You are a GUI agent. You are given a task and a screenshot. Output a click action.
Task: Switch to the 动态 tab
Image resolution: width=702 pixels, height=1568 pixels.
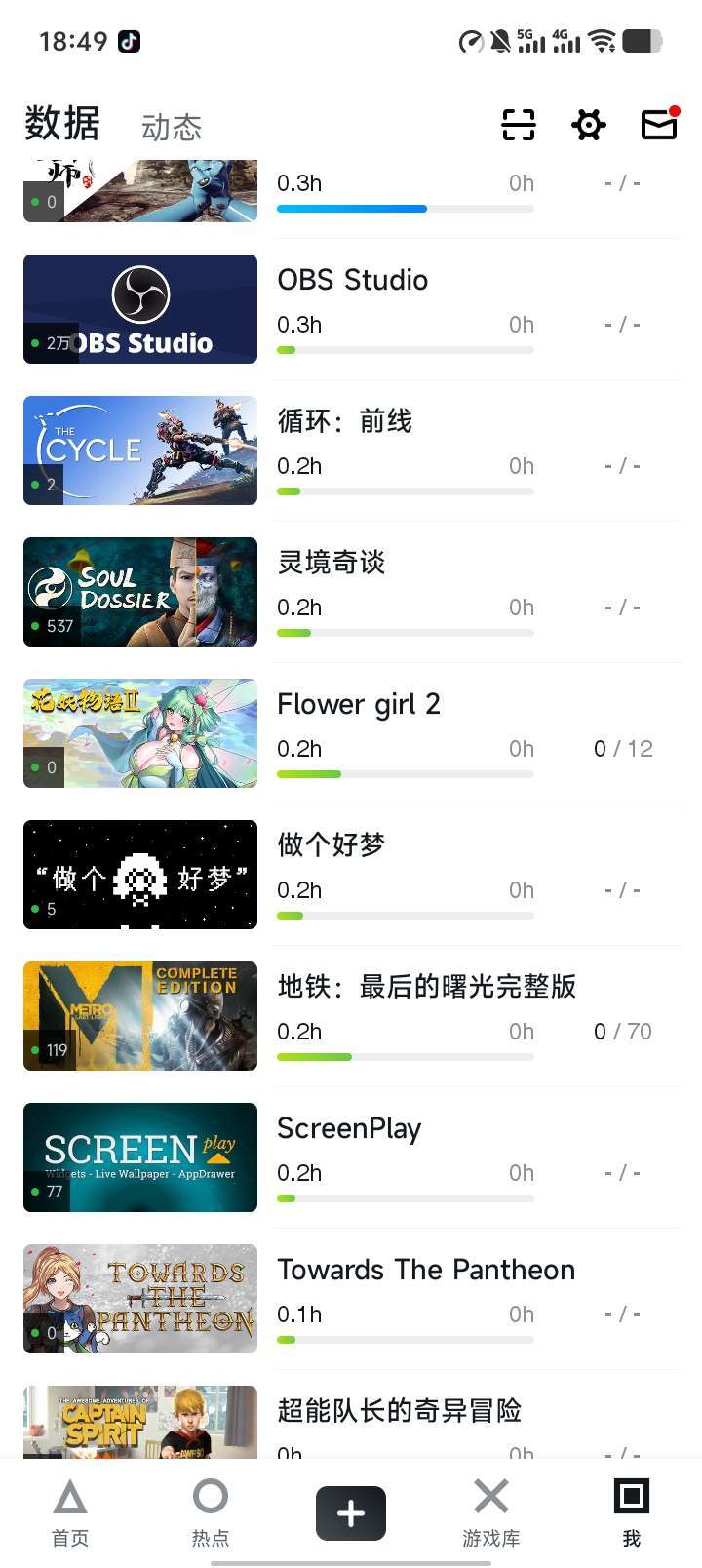(172, 128)
